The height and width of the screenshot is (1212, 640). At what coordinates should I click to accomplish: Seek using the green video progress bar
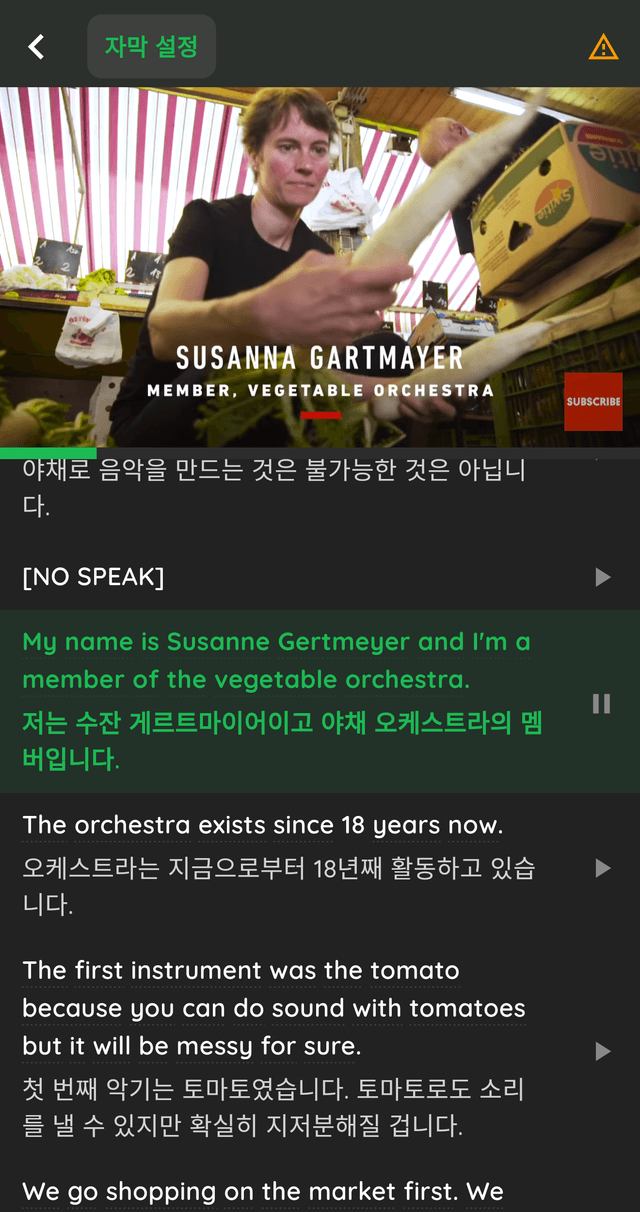[x=320, y=453]
